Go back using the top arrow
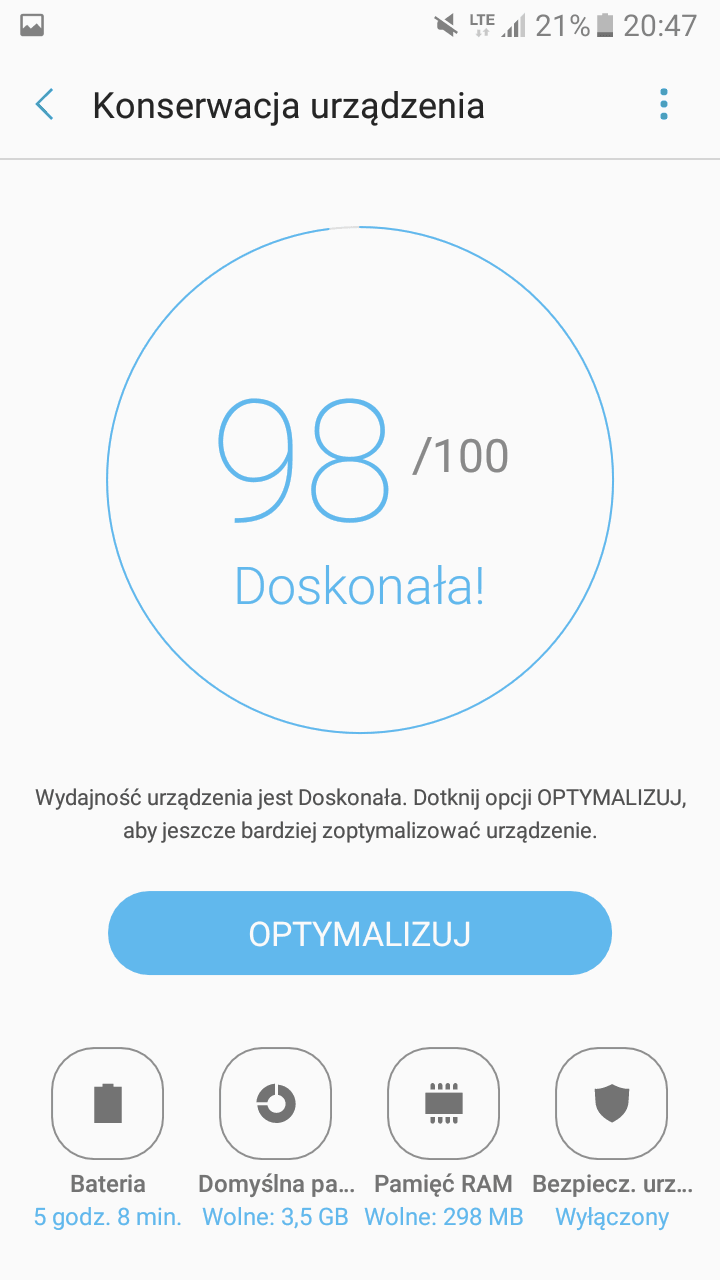This screenshot has width=720, height=1280. [44, 105]
